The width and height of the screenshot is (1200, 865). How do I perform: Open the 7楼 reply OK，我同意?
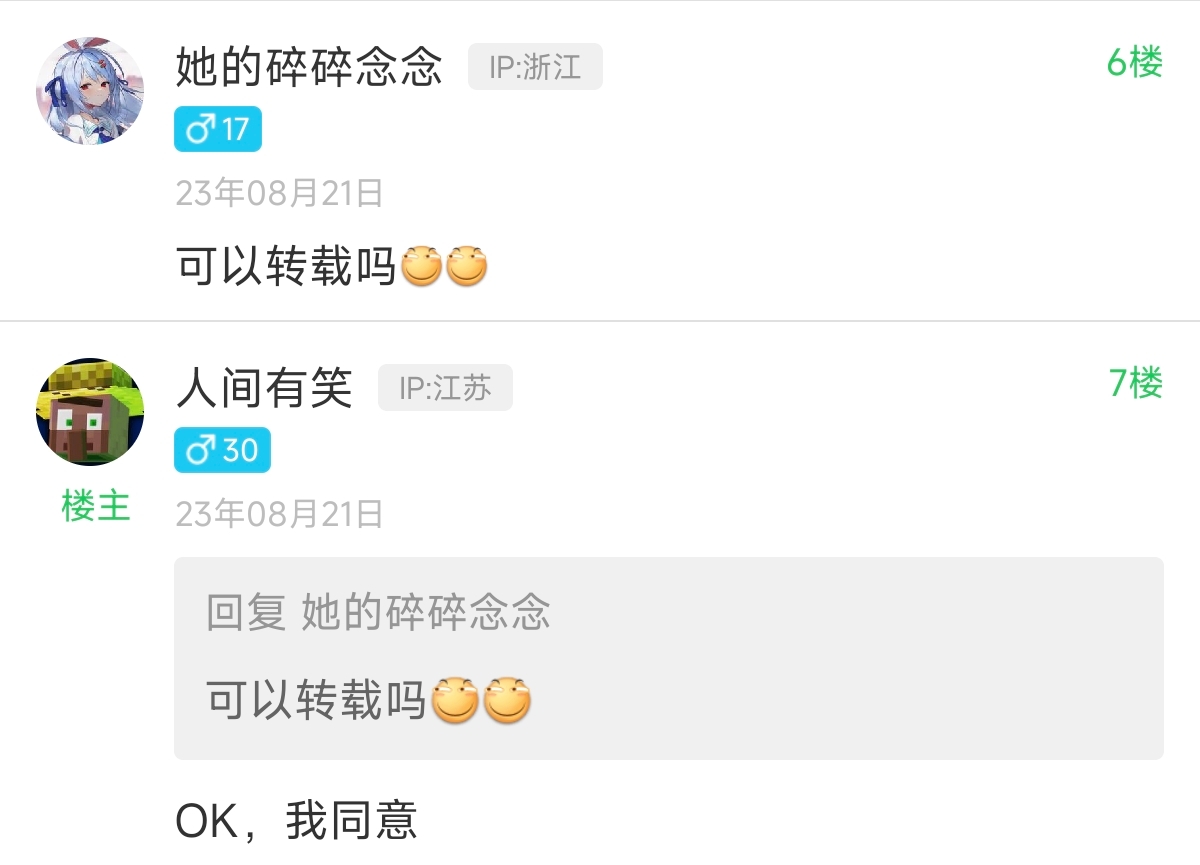296,821
